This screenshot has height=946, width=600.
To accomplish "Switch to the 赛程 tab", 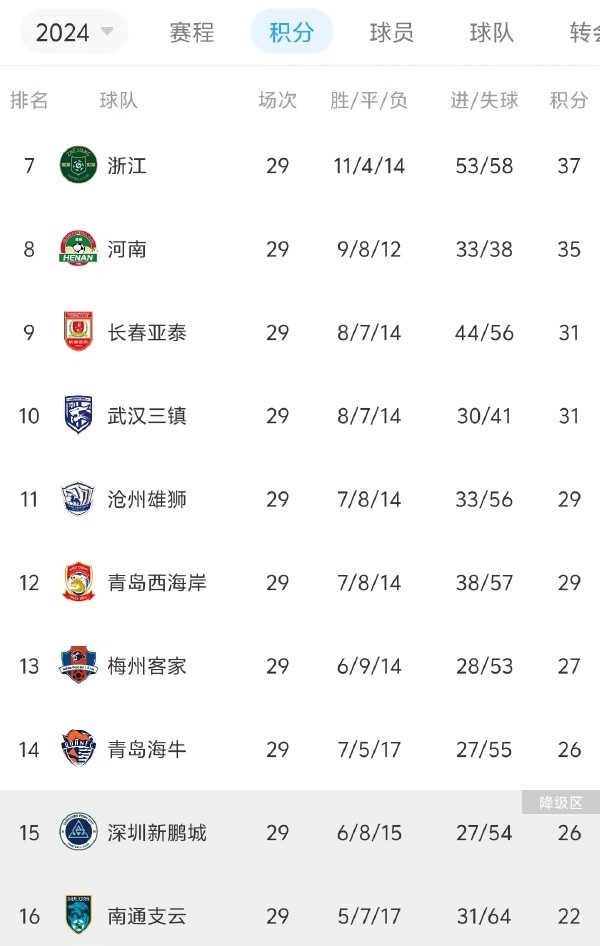I will click(x=192, y=32).
